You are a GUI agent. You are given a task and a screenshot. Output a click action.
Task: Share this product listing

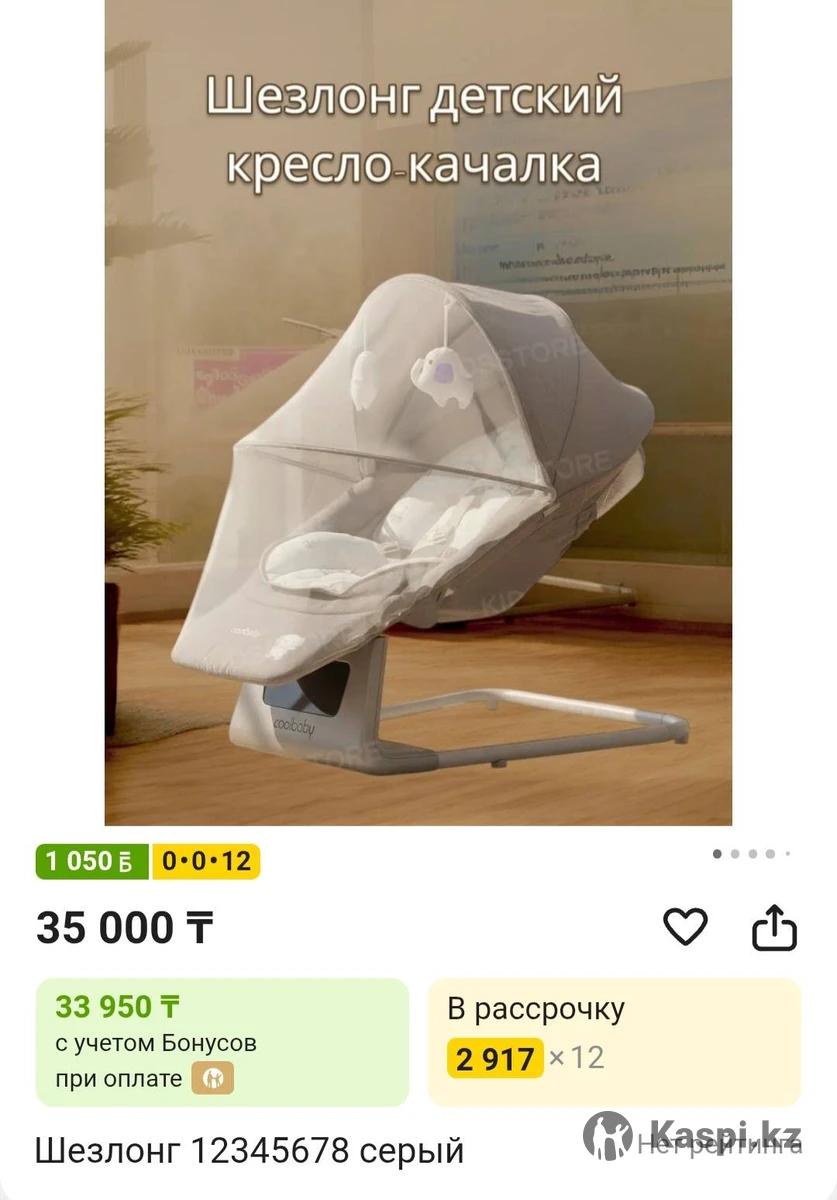point(774,929)
